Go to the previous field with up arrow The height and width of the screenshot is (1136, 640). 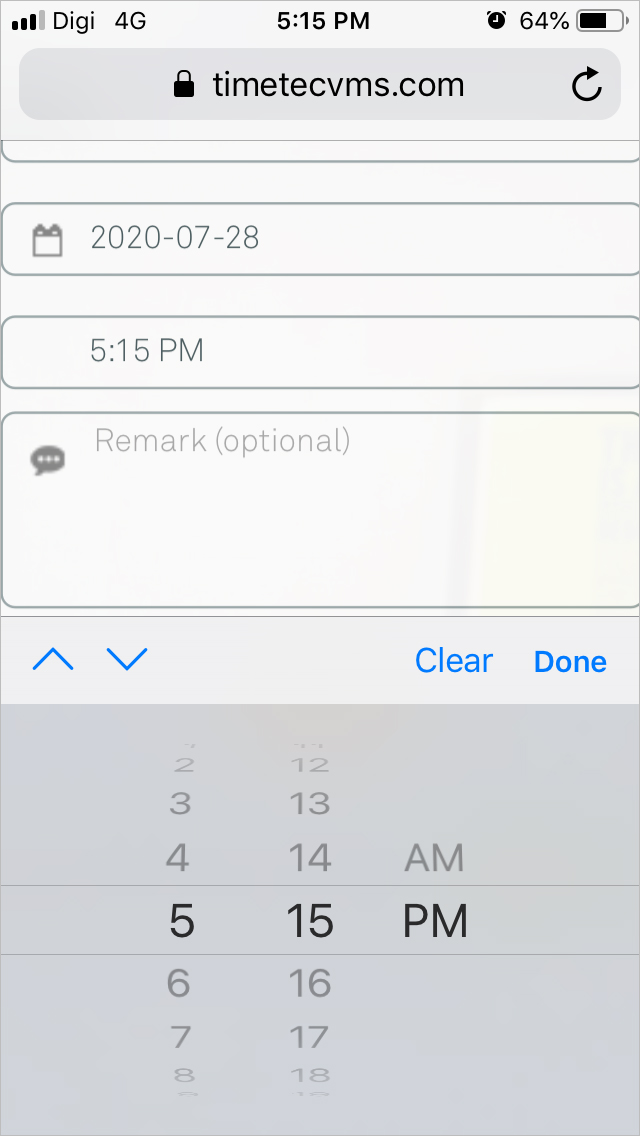53,659
